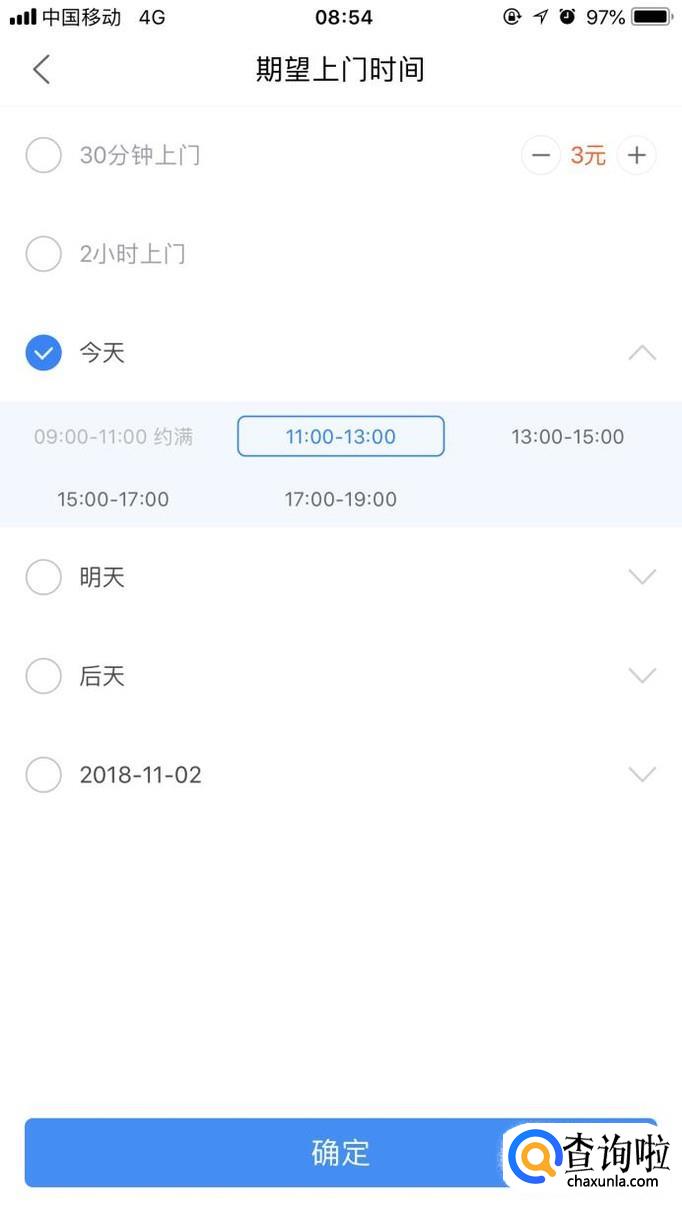Select 明天 as the pickup day
Image resolution: width=682 pixels, height=1212 pixels.
tap(44, 577)
